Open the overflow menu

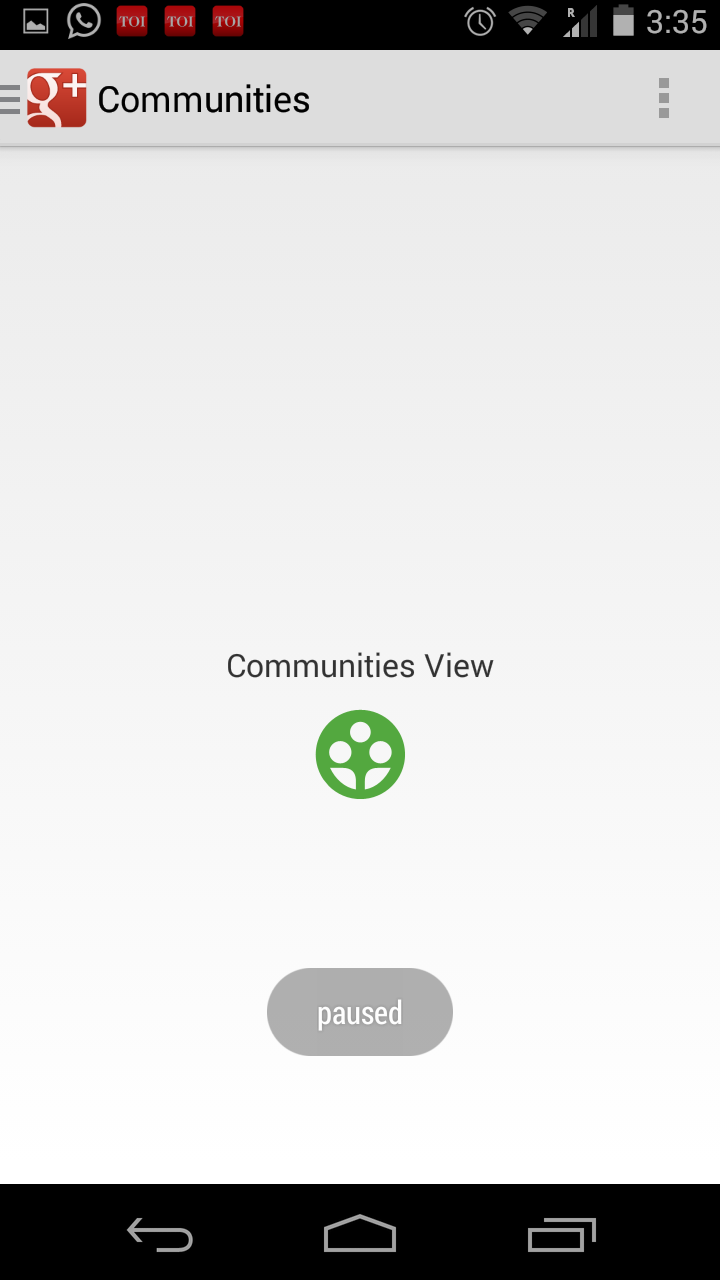[664, 98]
